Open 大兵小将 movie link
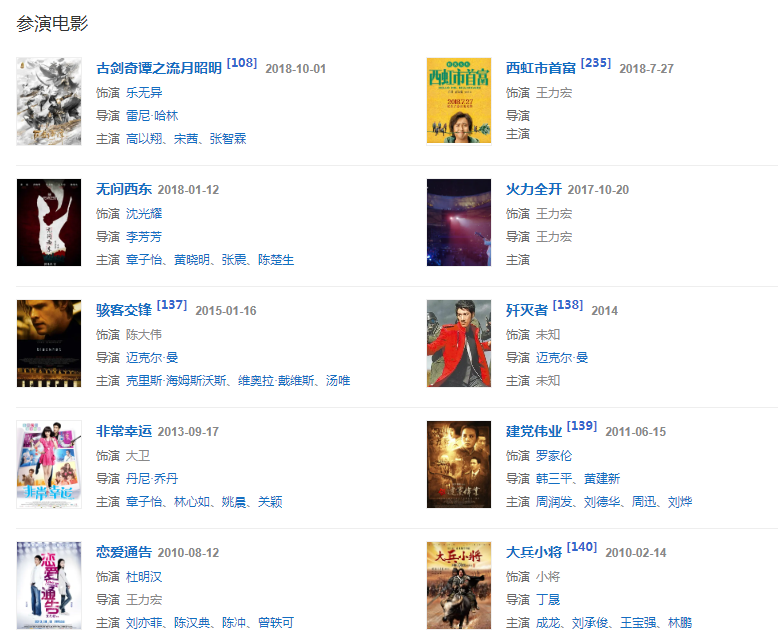Image resolution: width=778 pixels, height=643 pixels. [x=534, y=552]
